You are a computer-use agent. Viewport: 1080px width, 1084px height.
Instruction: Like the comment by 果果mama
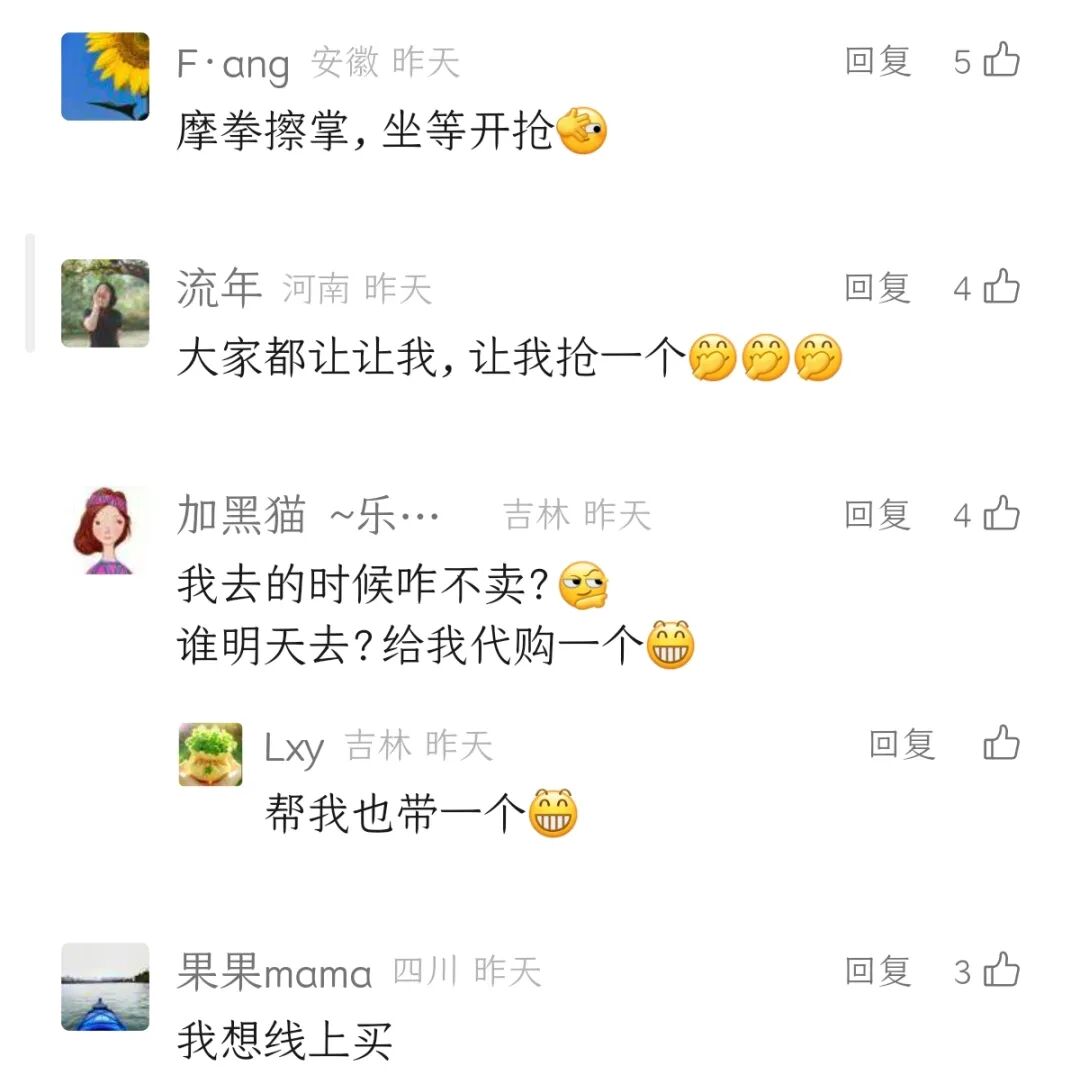pyautogui.click(x=1001, y=972)
